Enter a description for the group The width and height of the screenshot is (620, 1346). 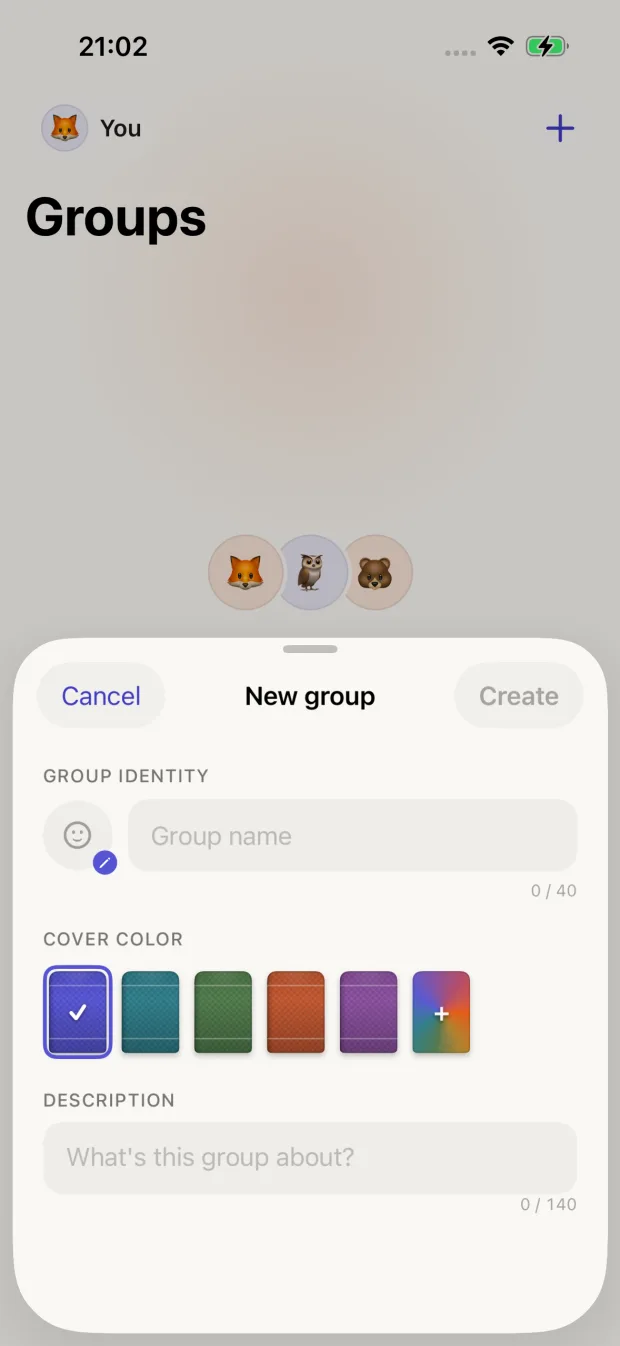coord(310,1158)
